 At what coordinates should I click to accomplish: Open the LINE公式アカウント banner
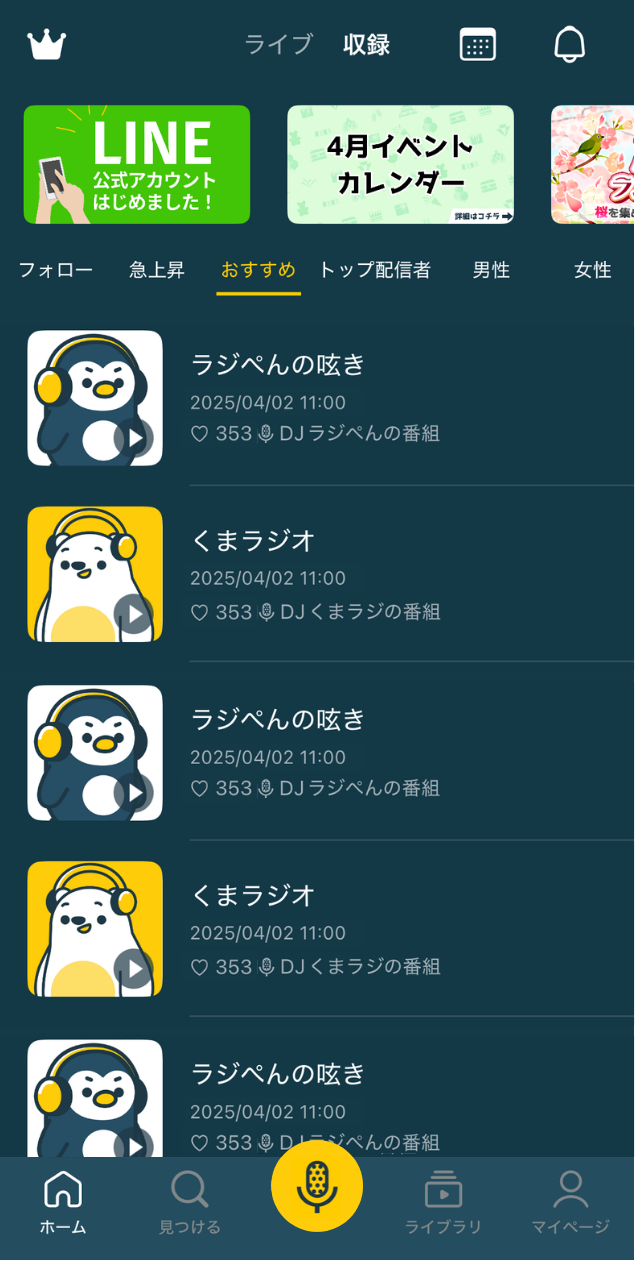137,164
